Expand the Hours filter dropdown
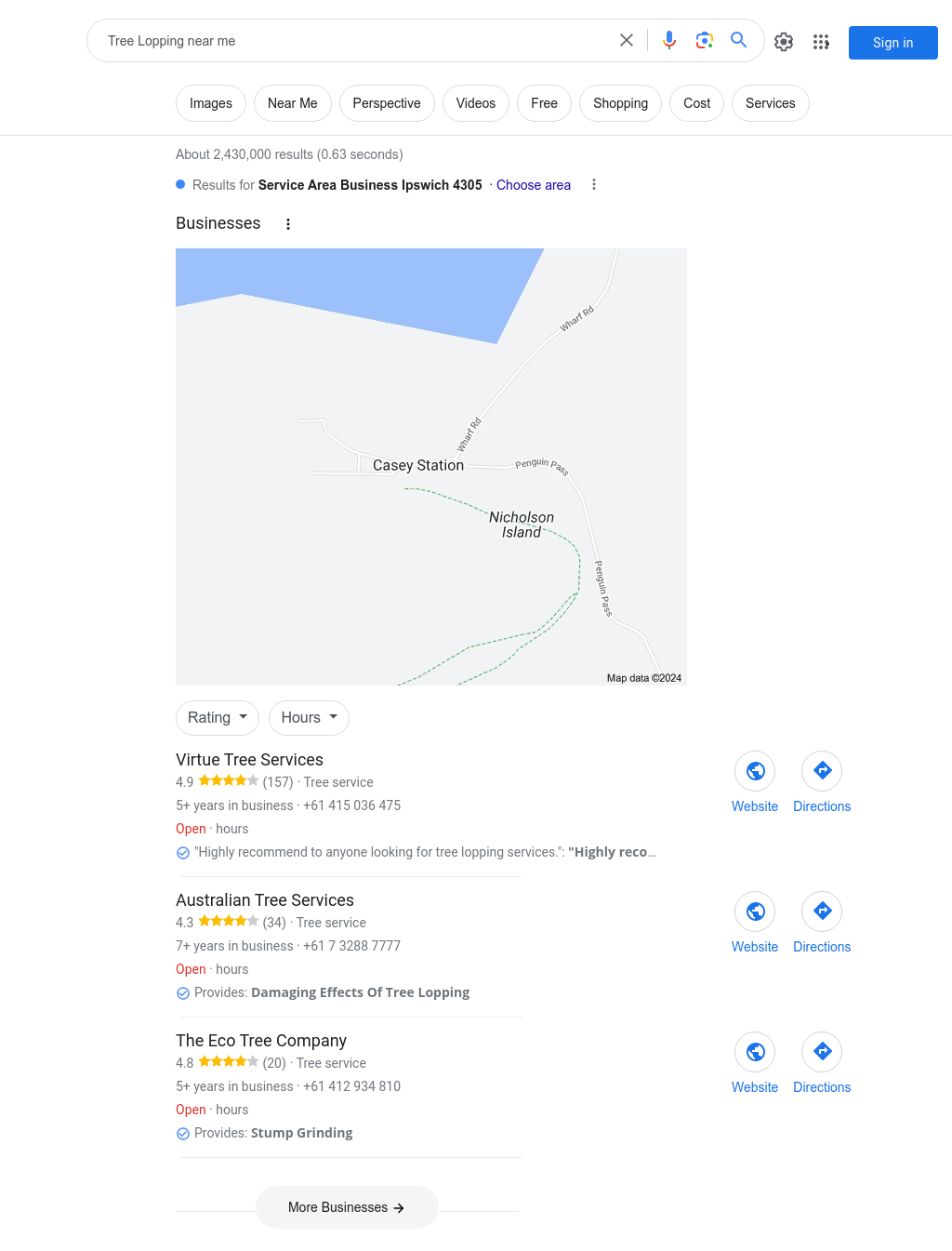Screen dimensions: 952x1251 click(309, 718)
